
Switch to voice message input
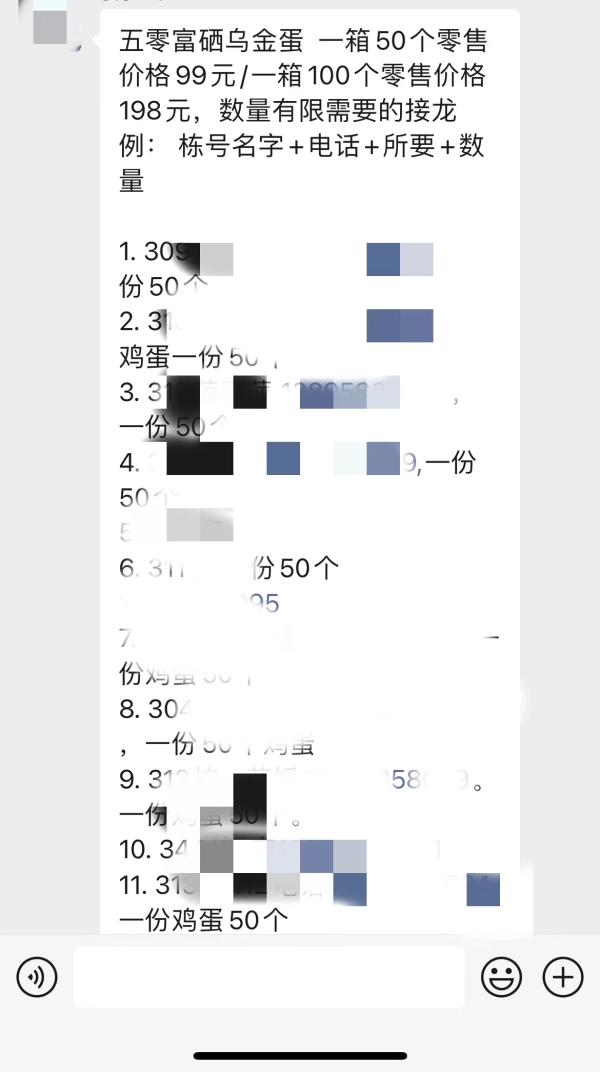(37, 977)
